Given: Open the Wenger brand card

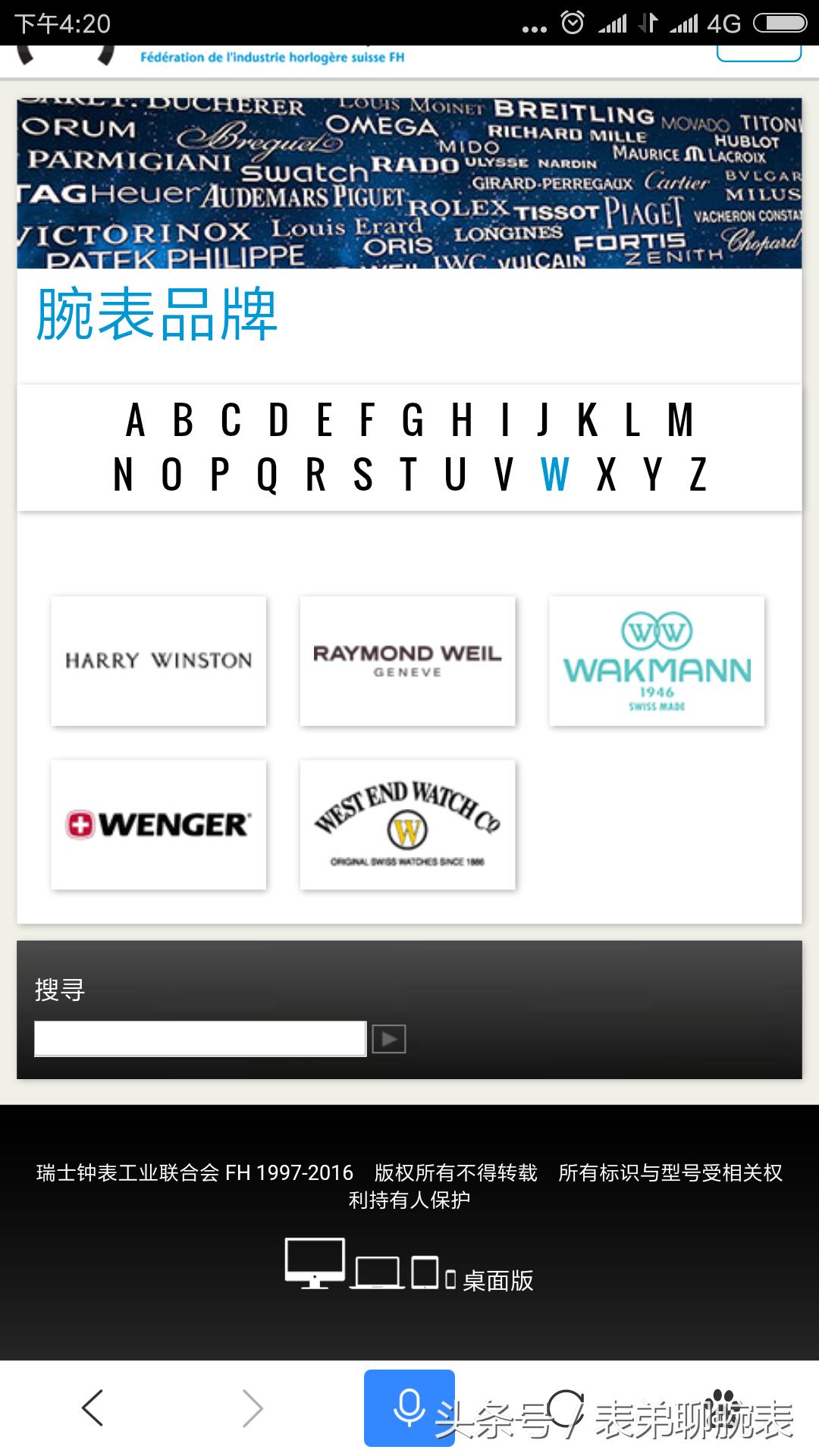Looking at the screenshot, I should [x=158, y=824].
